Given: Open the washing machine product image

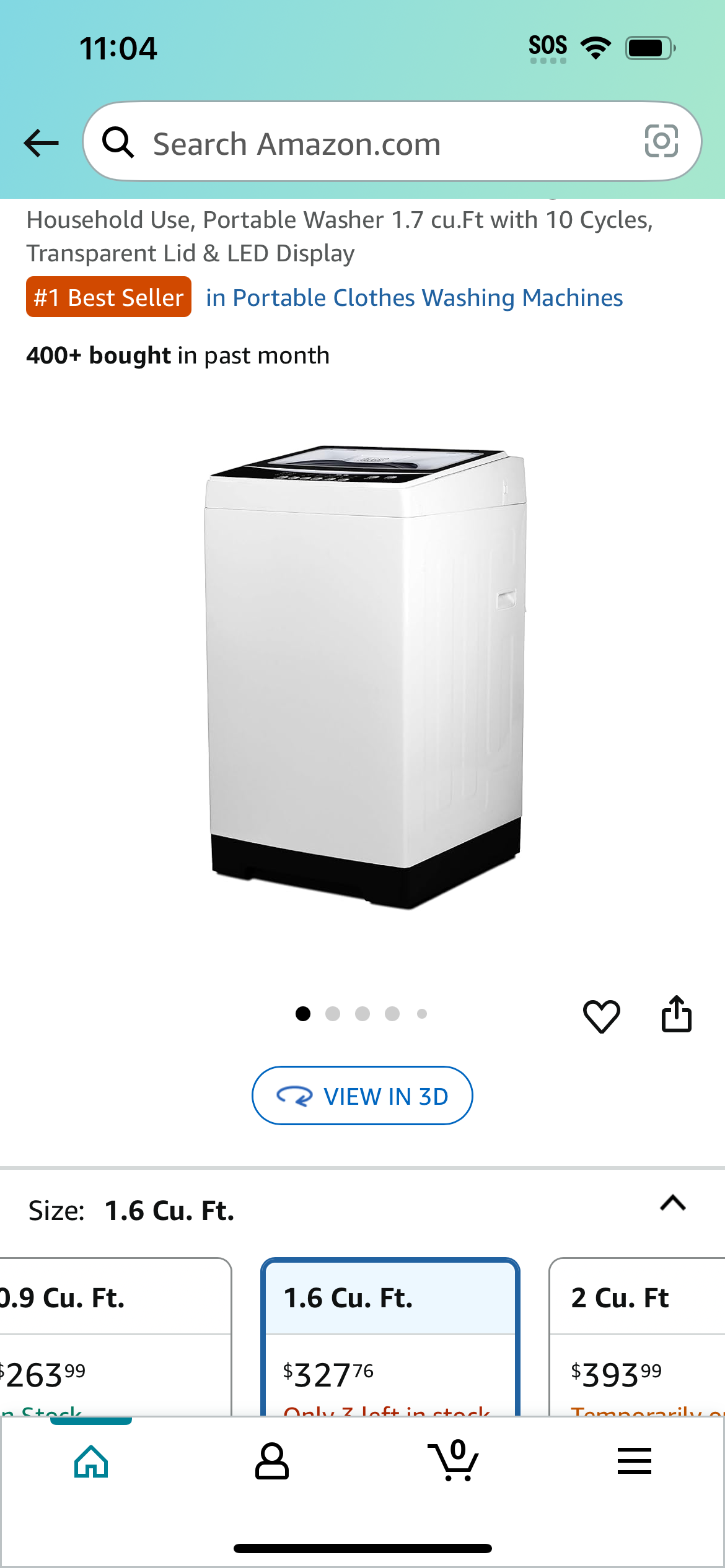Looking at the screenshot, I should click(x=366, y=676).
